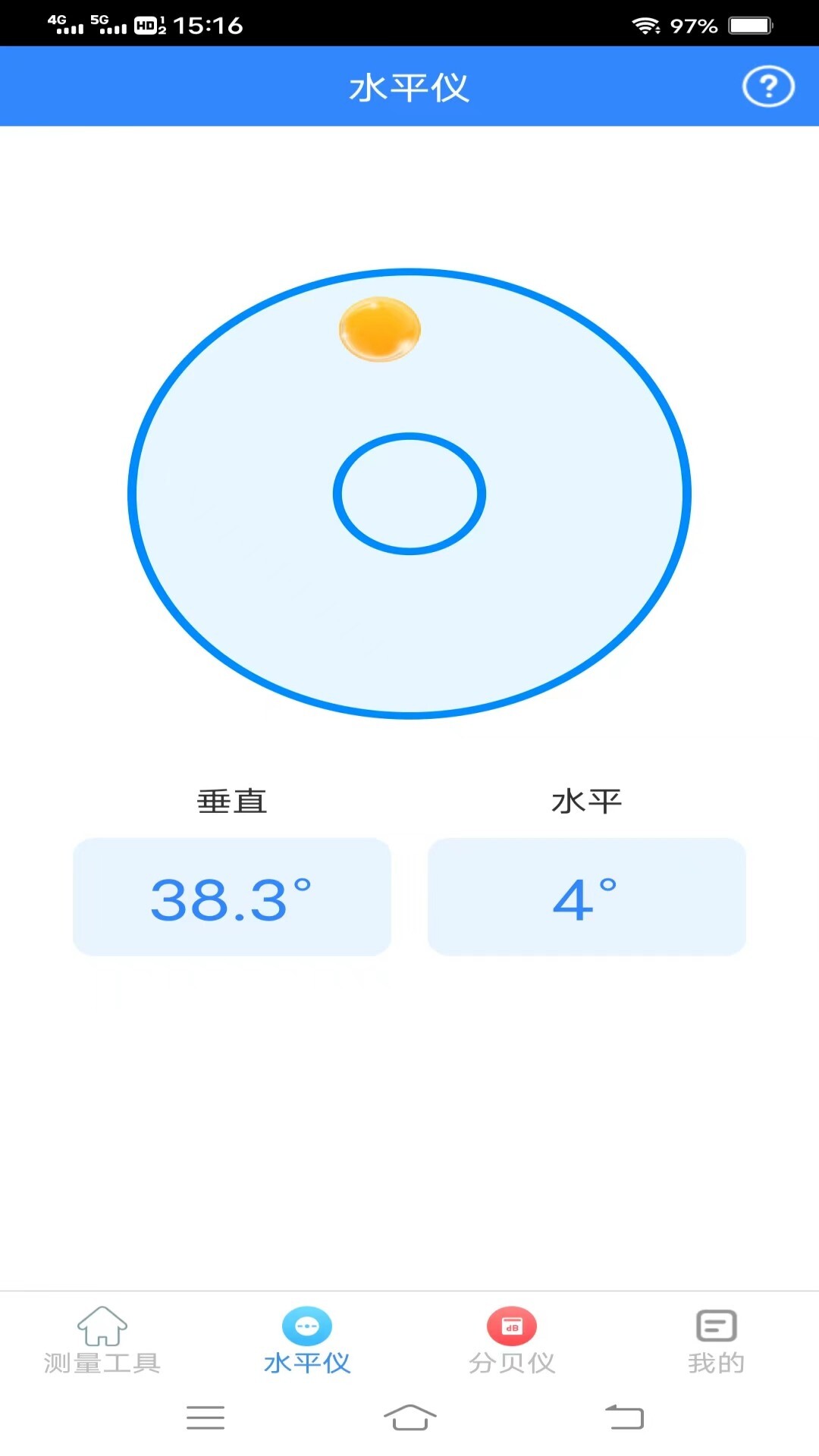Tap the 水平仪 title in the header
Viewport: 819px width, 1456px height.
pos(409,86)
